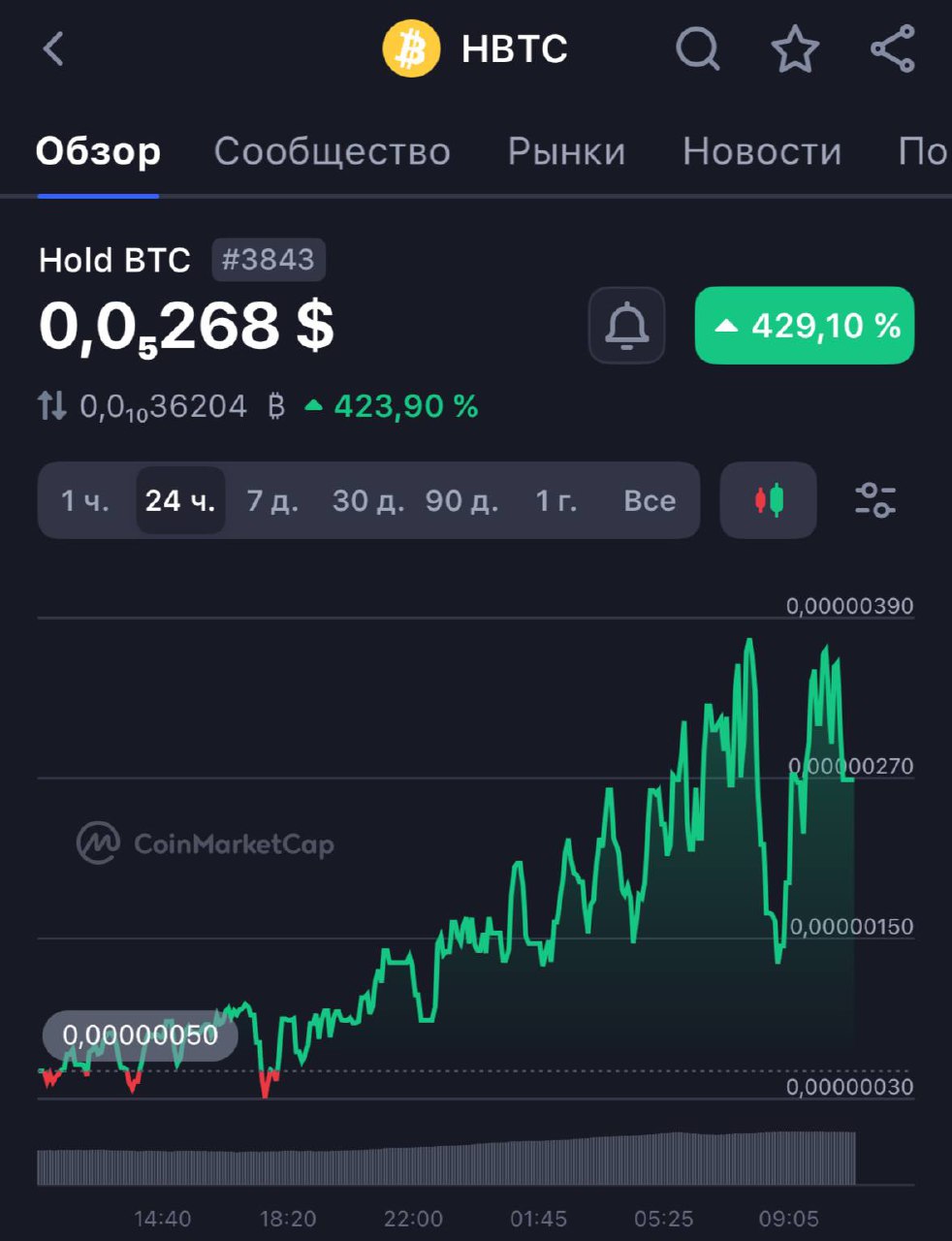Select the 24 ч. chart range

[180, 501]
